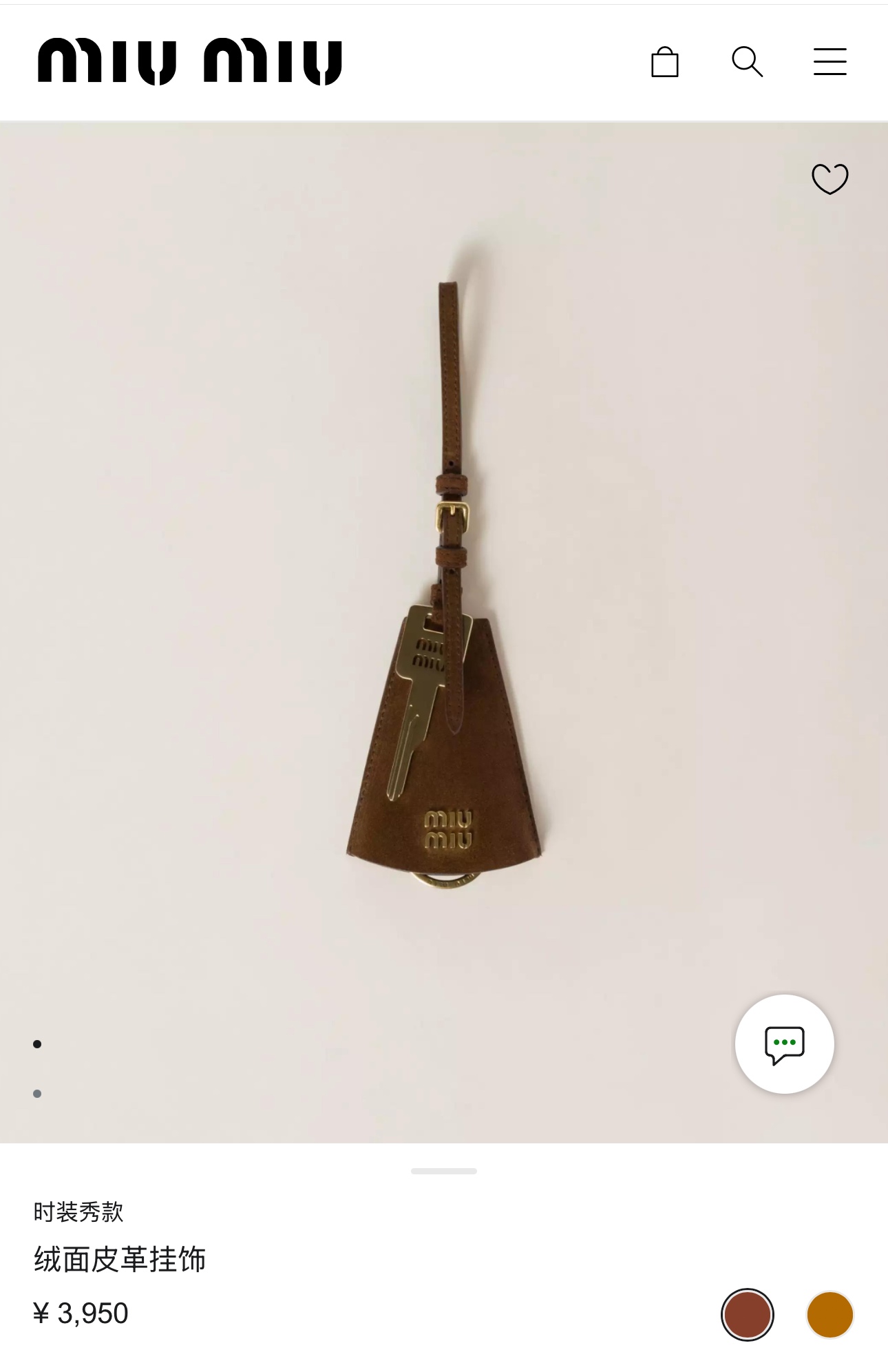Go to Miu Miu home via logo
888x1372 pixels.
click(190, 62)
